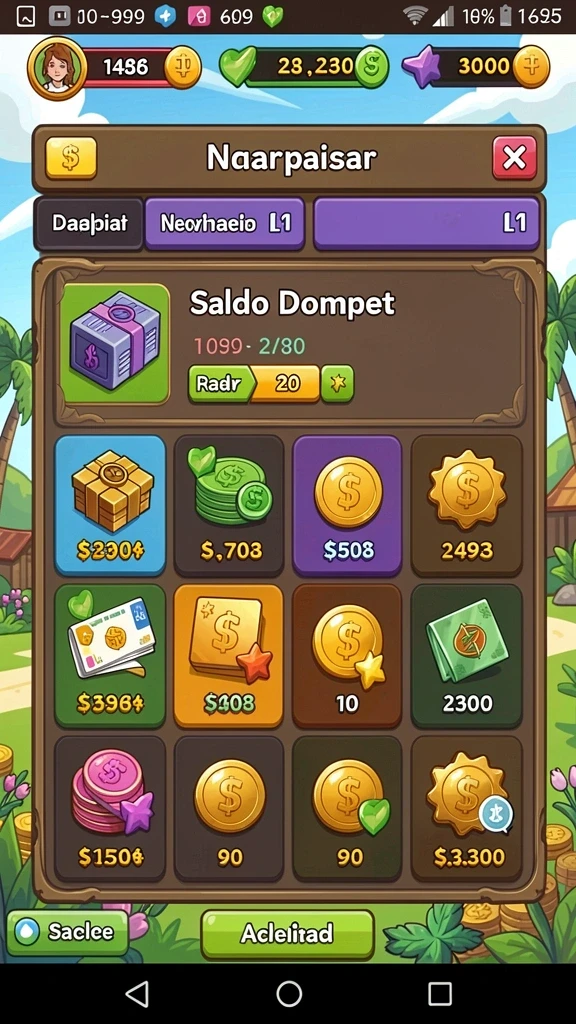Open the player avatar profile
The image size is (576, 1024).
click(57, 67)
